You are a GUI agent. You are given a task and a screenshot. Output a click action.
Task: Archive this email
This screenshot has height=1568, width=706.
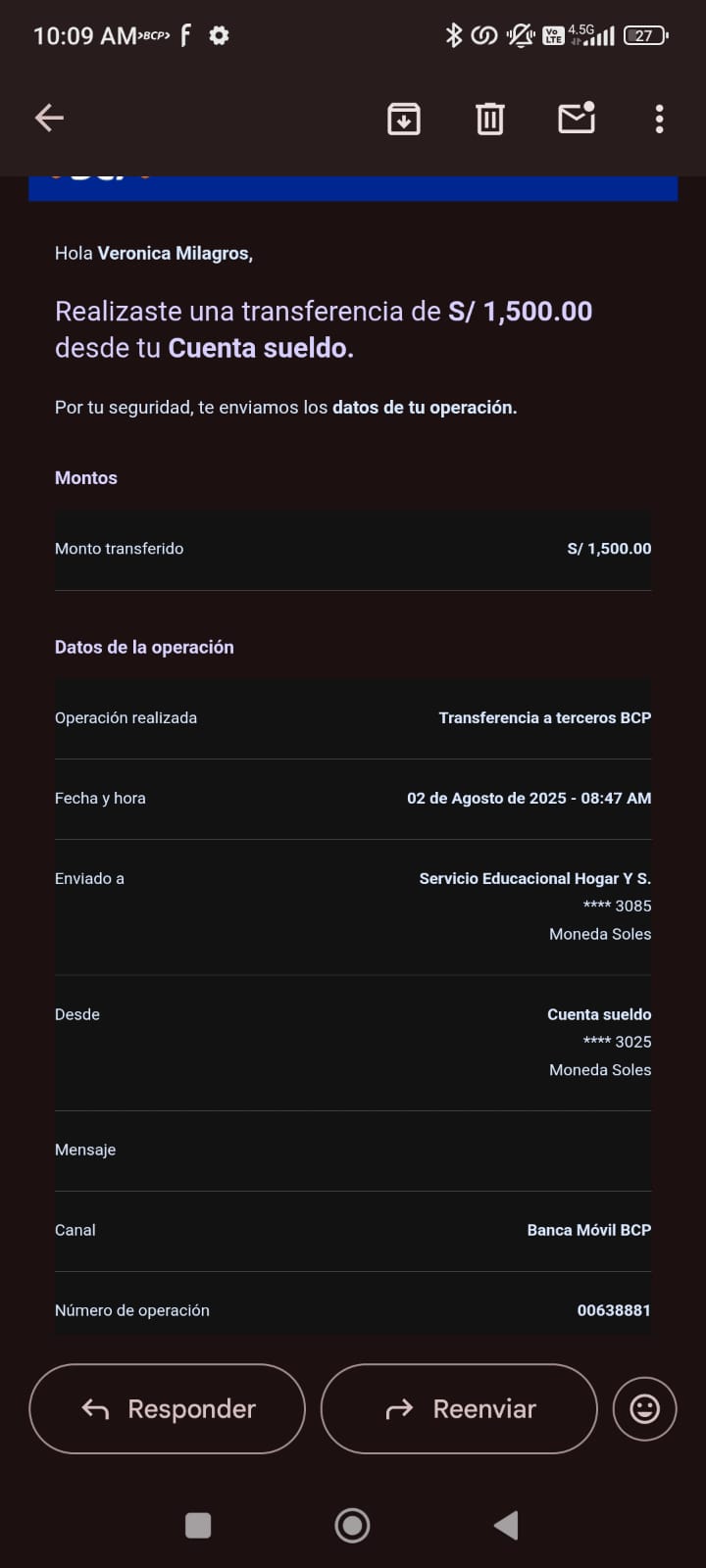[x=404, y=119]
